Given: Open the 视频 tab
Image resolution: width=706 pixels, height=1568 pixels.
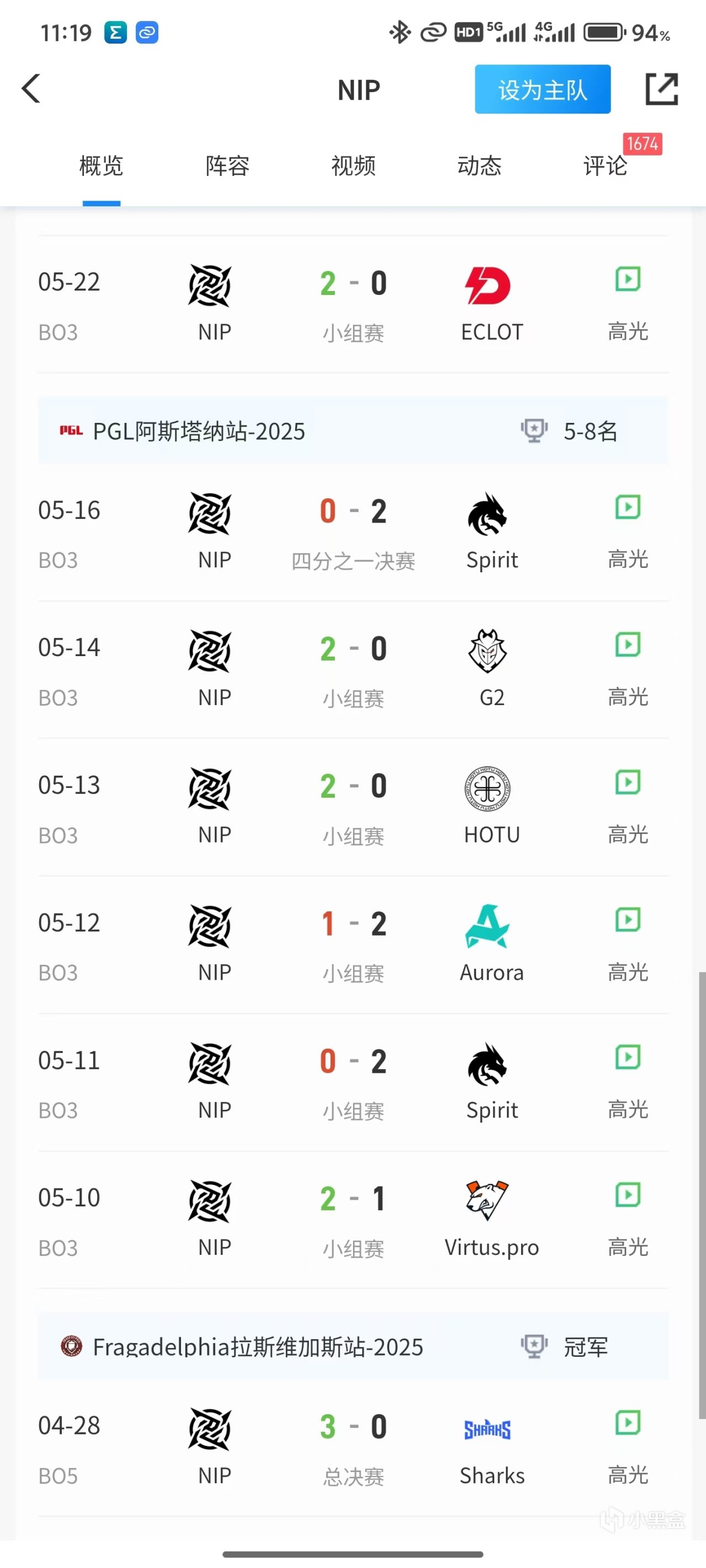Looking at the screenshot, I should tap(354, 165).
